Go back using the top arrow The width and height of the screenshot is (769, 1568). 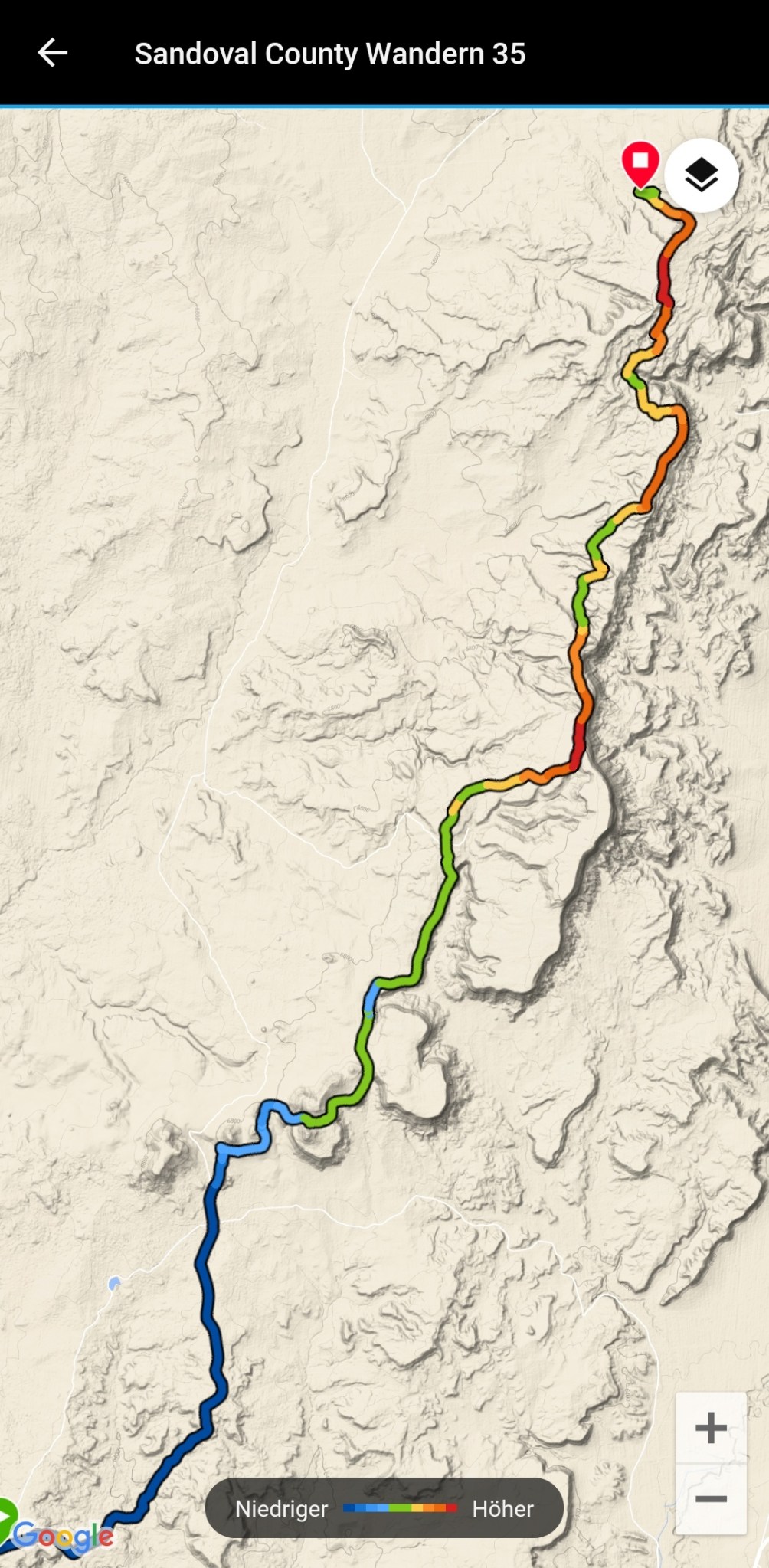(52, 53)
